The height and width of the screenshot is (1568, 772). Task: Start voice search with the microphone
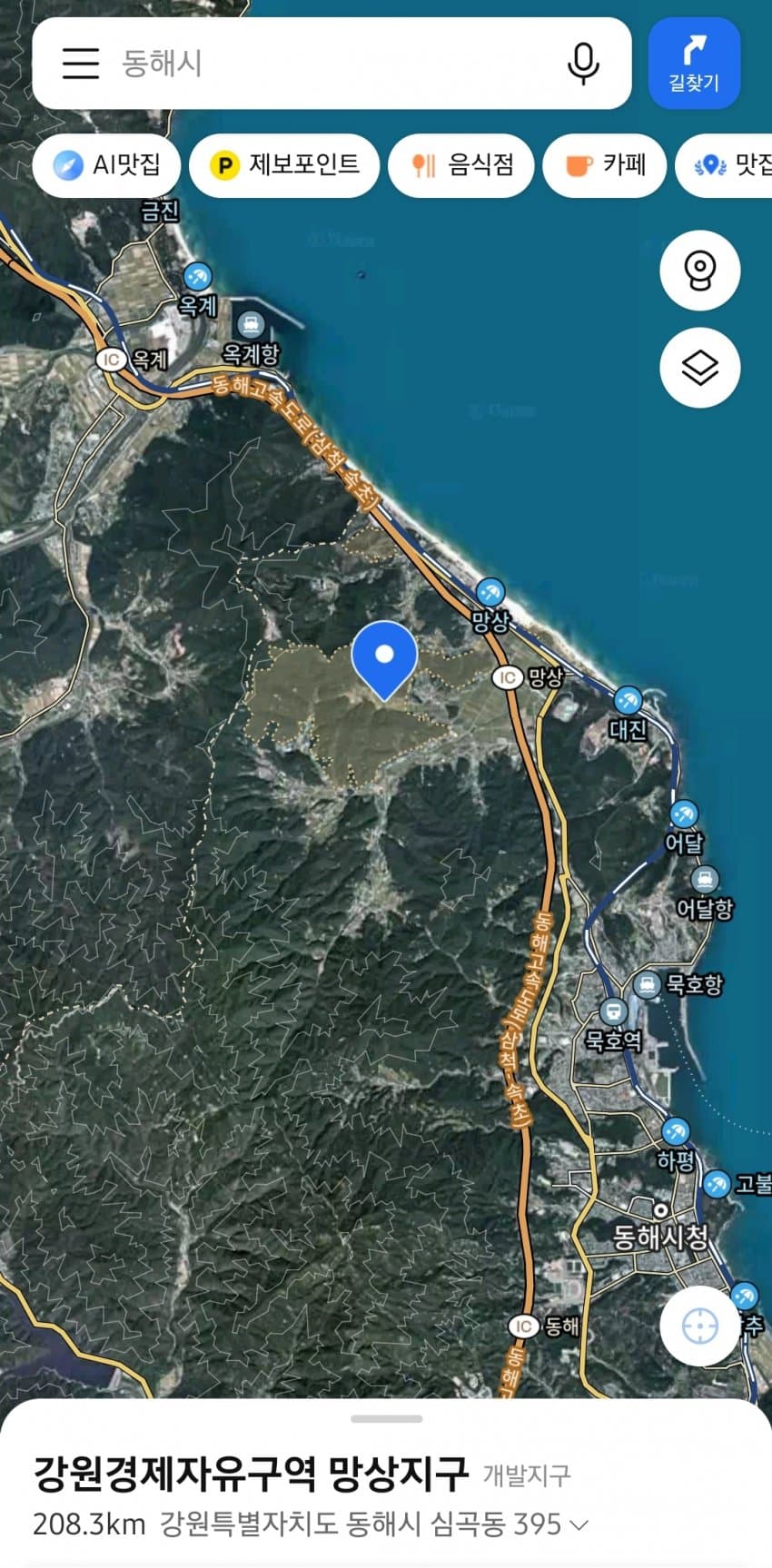tap(583, 63)
